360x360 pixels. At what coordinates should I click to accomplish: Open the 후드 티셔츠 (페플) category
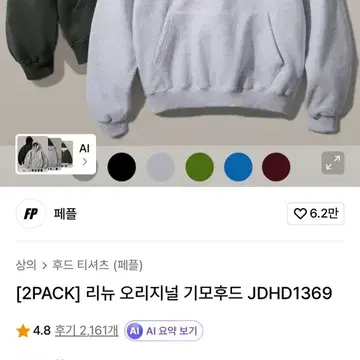coord(97,266)
